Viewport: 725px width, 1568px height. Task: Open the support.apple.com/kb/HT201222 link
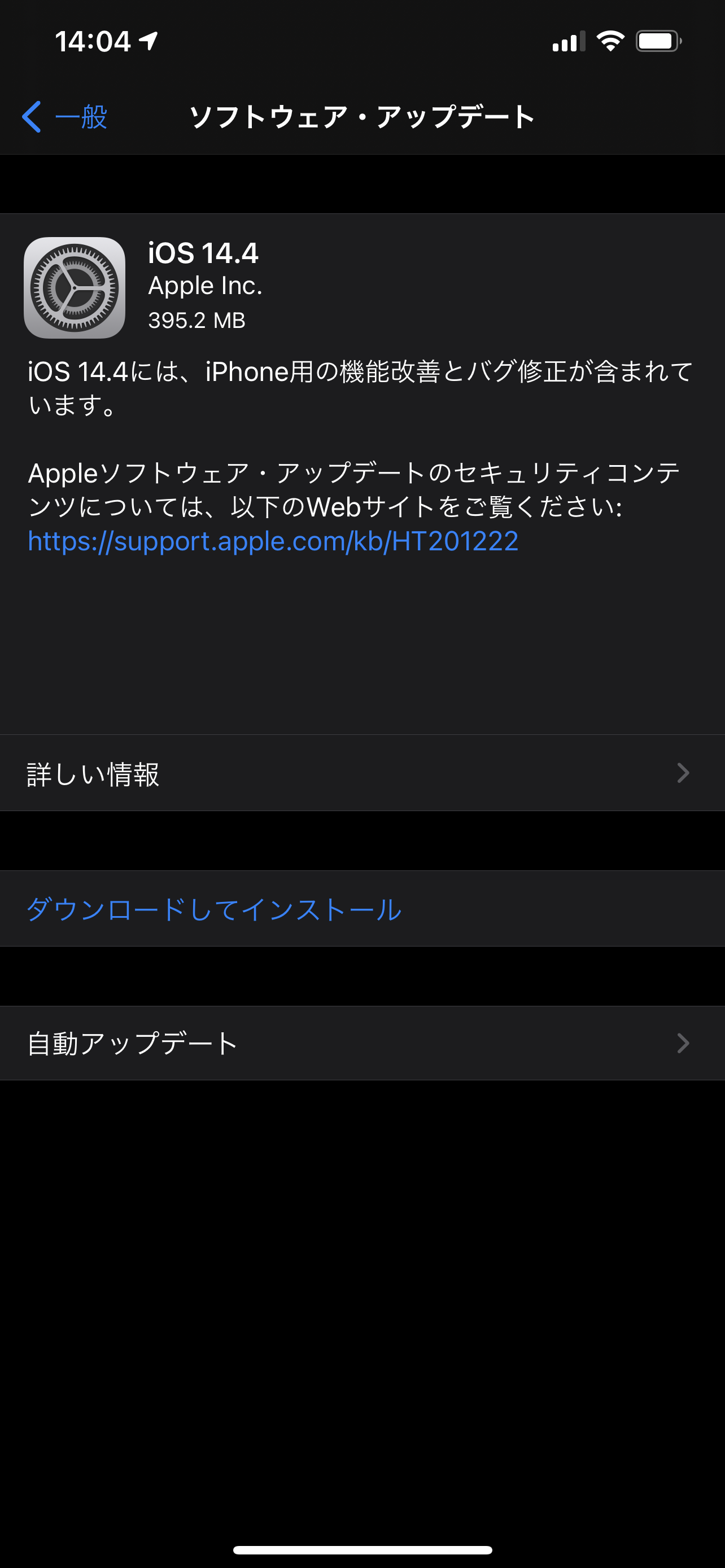coord(273,541)
